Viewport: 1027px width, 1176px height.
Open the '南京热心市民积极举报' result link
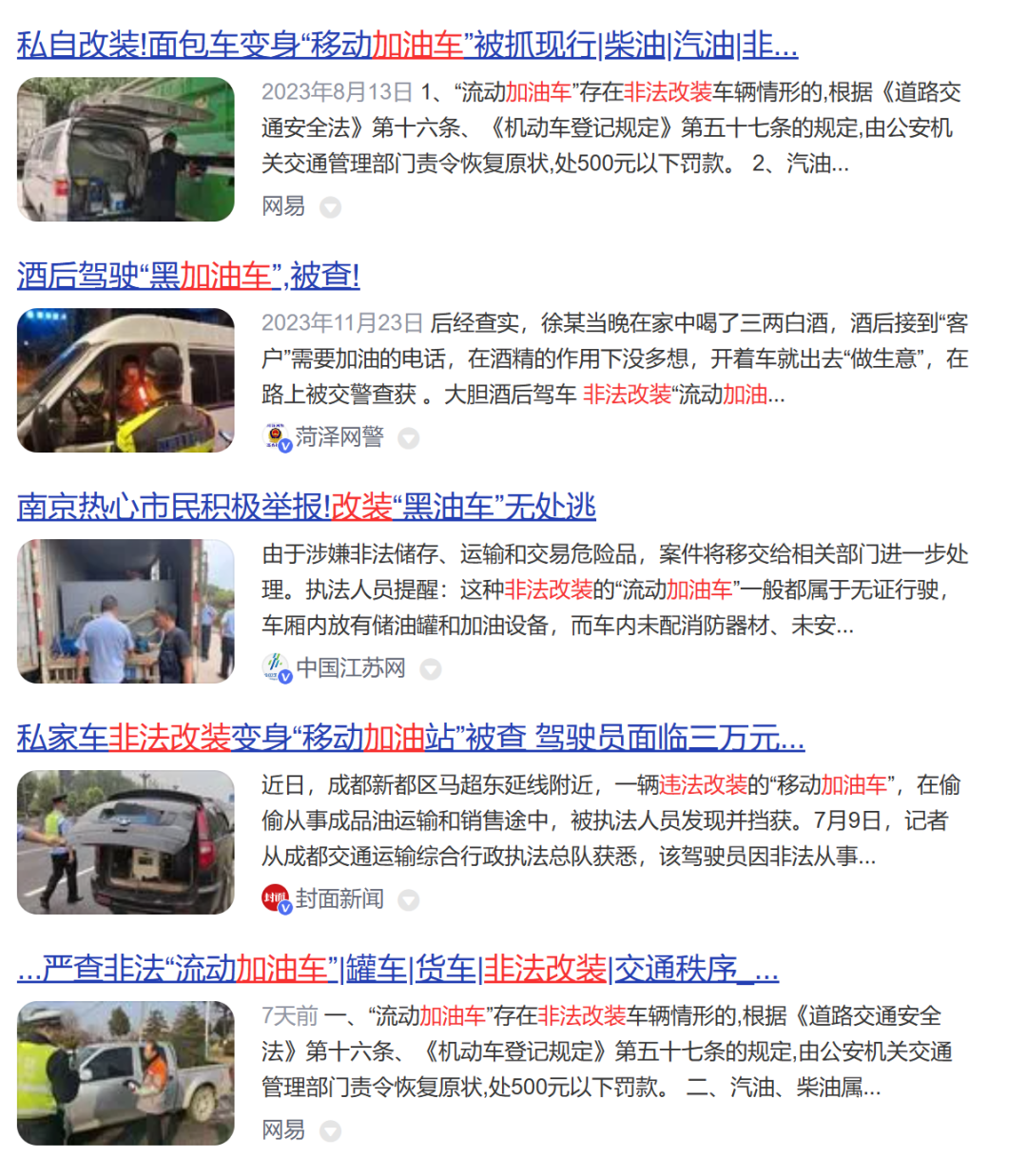coord(306,507)
